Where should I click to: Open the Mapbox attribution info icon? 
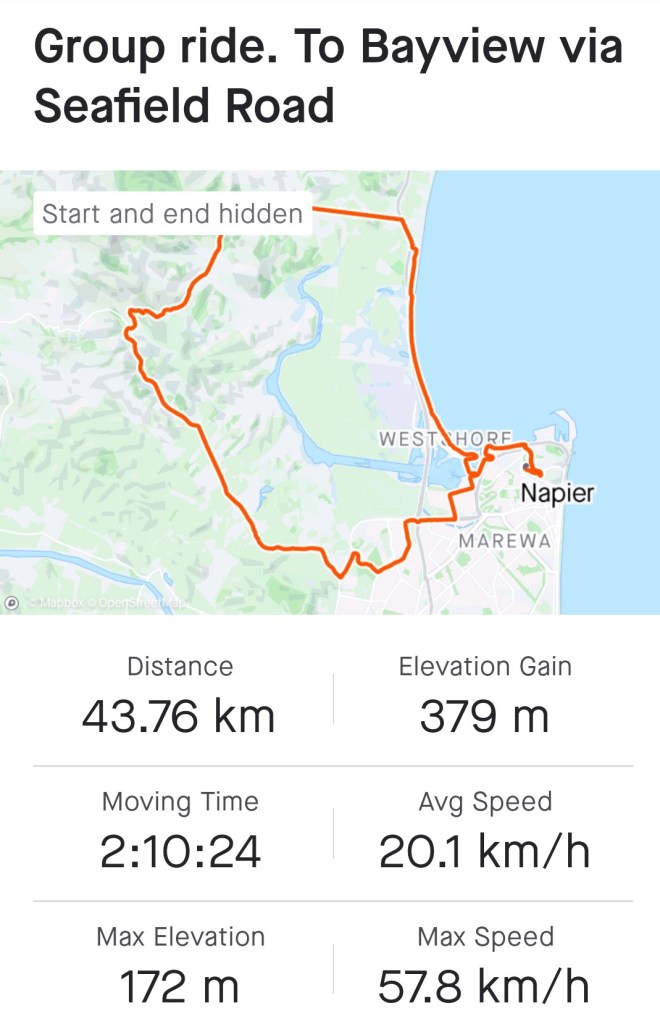(x=12, y=603)
